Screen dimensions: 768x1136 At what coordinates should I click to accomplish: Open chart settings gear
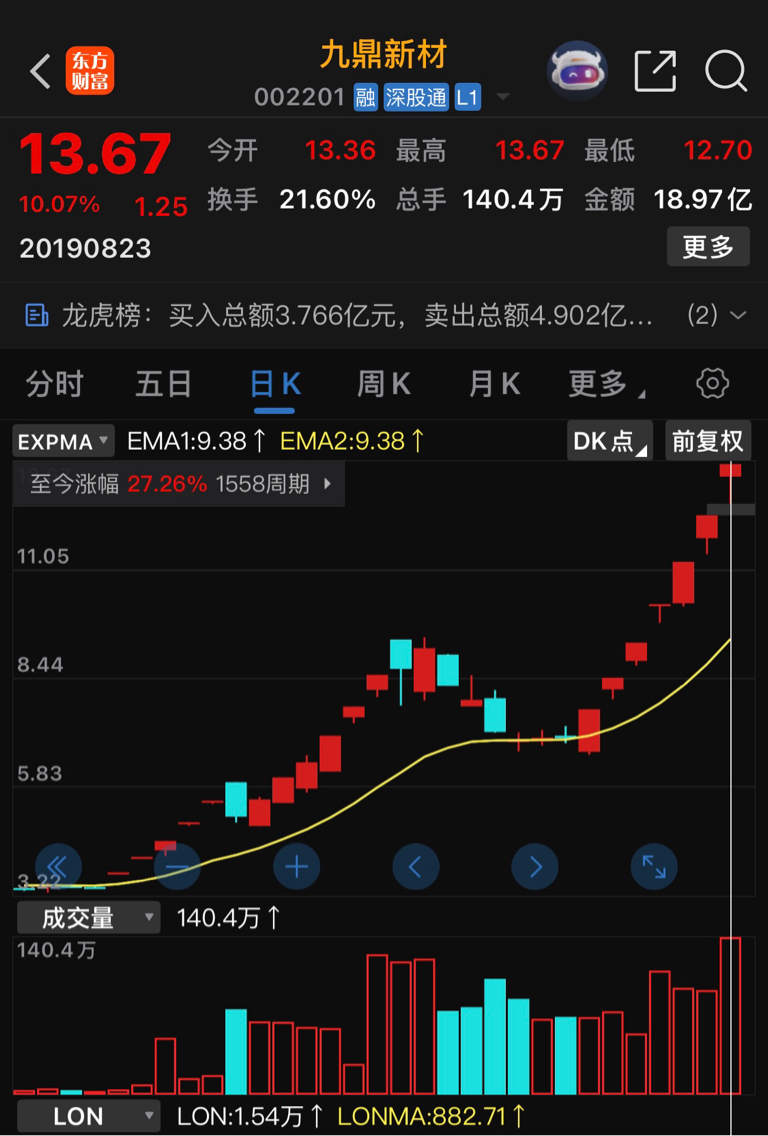pyautogui.click(x=712, y=384)
